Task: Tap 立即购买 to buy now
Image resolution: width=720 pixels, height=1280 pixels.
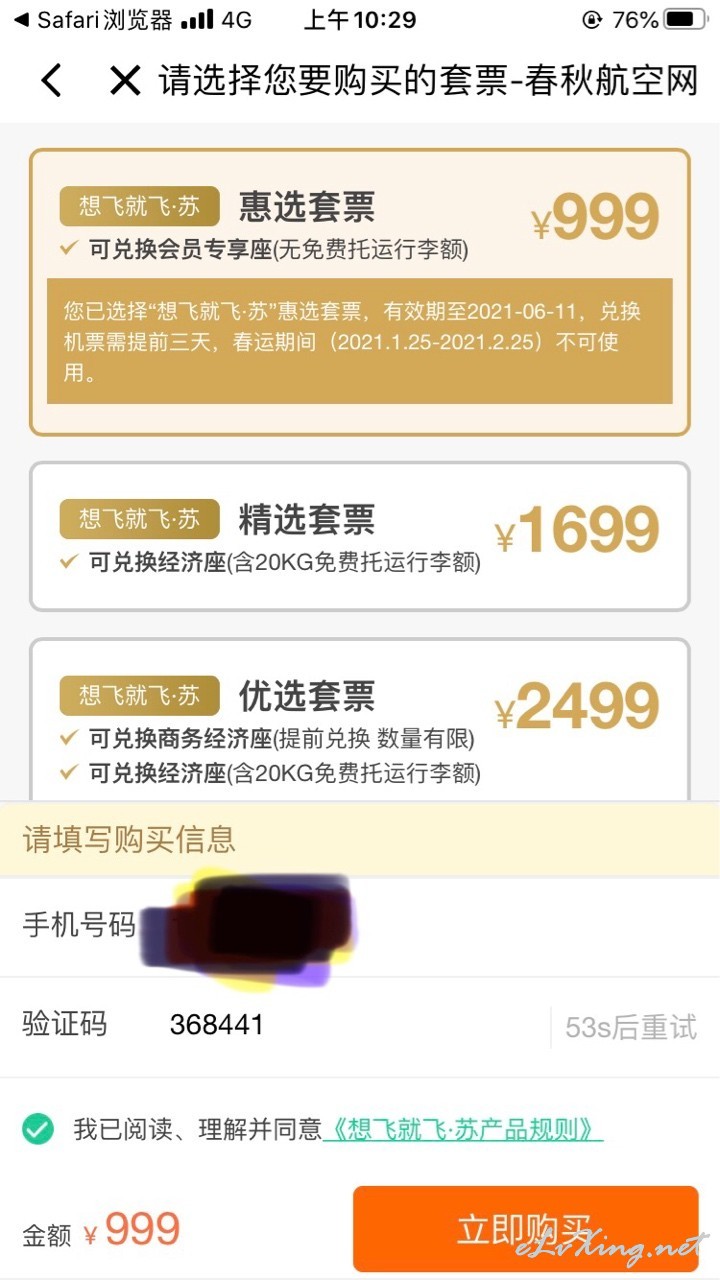Action: [x=525, y=1229]
